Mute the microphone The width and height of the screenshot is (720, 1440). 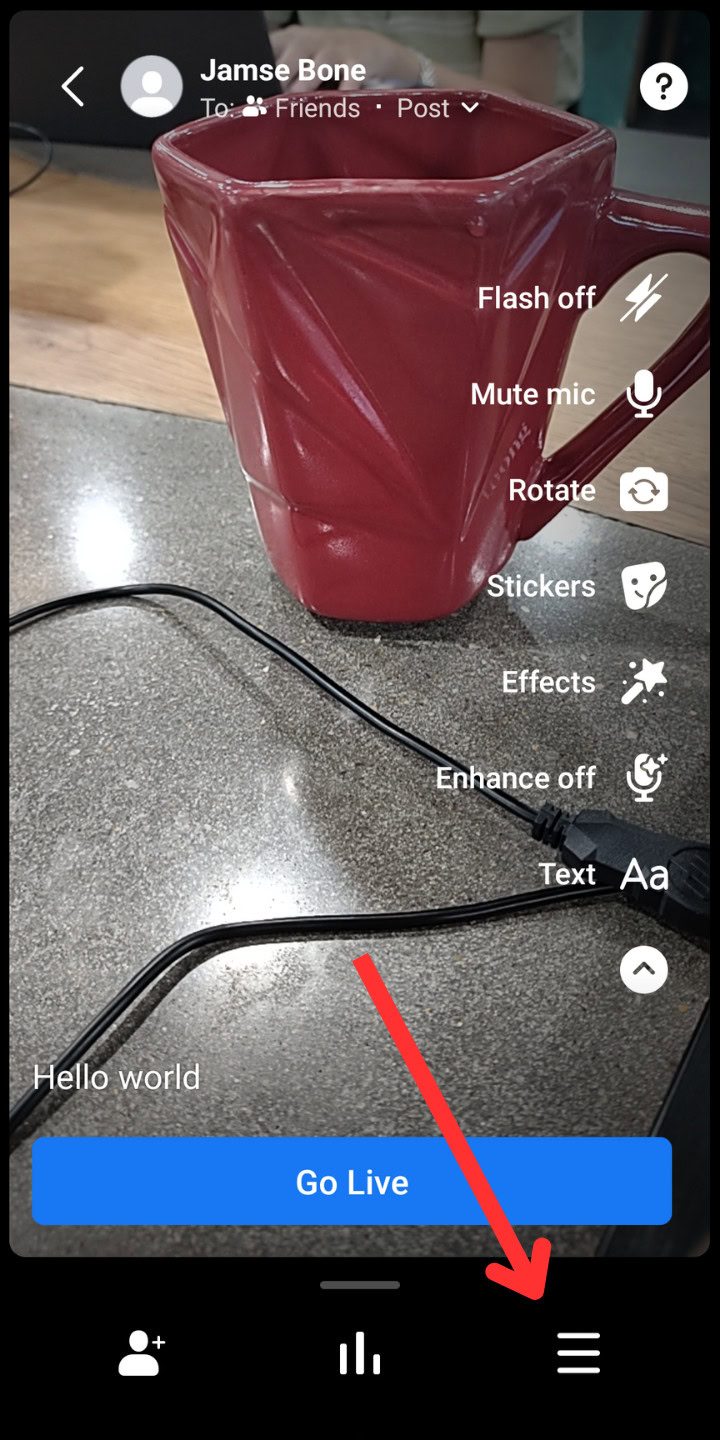point(643,394)
